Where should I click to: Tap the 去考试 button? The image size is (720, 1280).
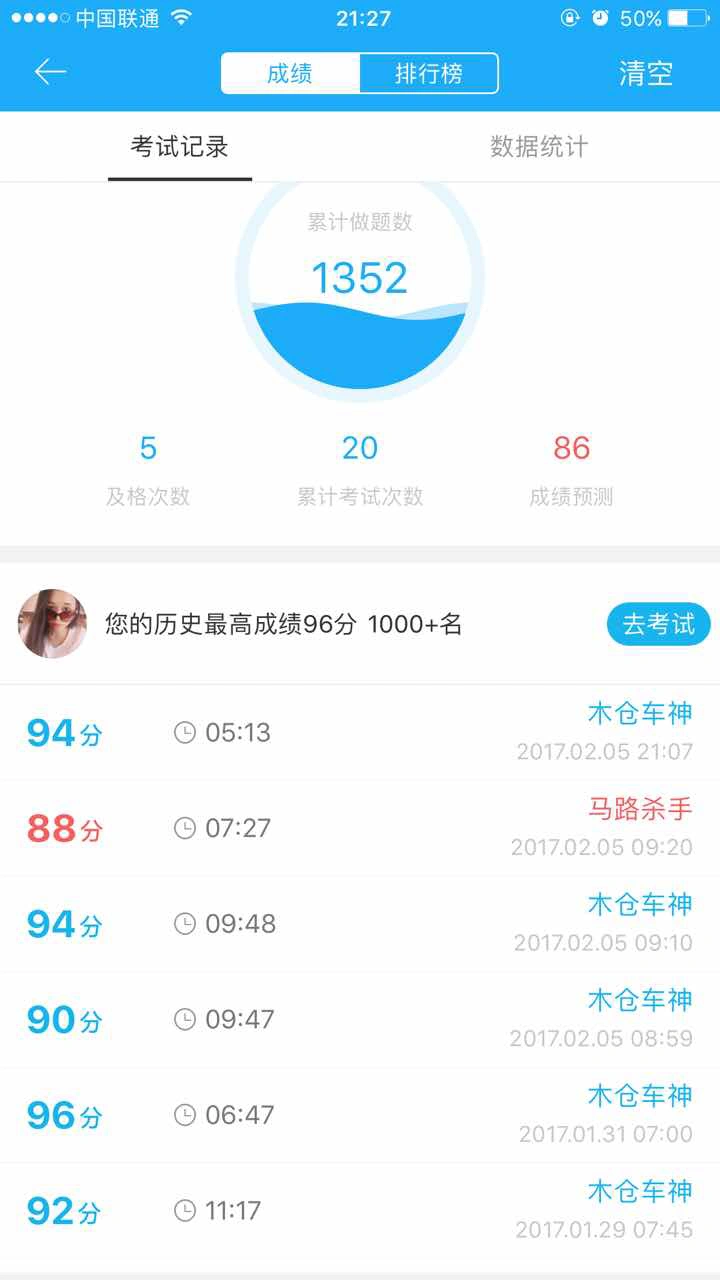coord(658,625)
